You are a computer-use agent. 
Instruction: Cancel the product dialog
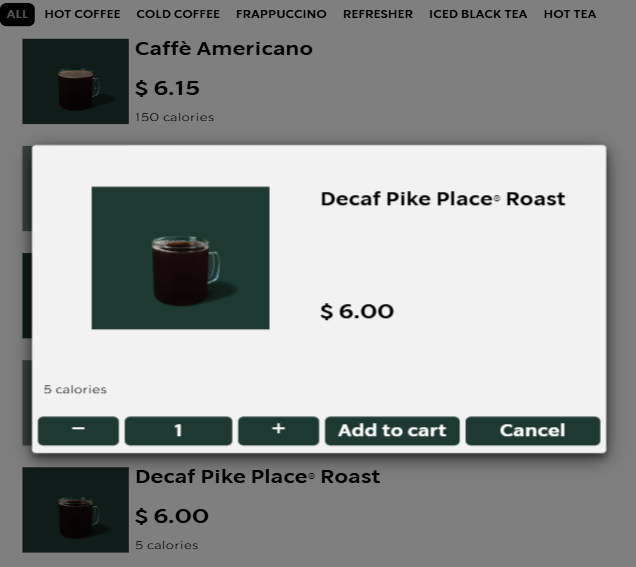532,431
